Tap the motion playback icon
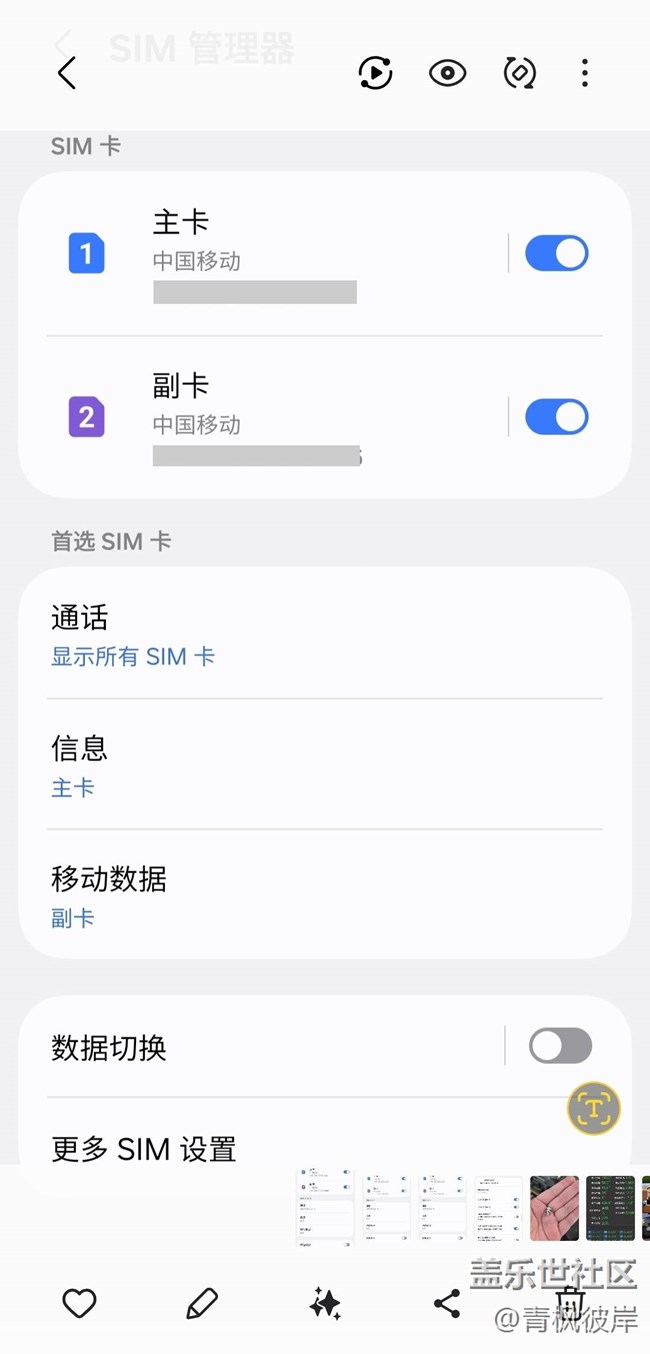Viewport: 650px width, 1354px height. coord(375,73)
